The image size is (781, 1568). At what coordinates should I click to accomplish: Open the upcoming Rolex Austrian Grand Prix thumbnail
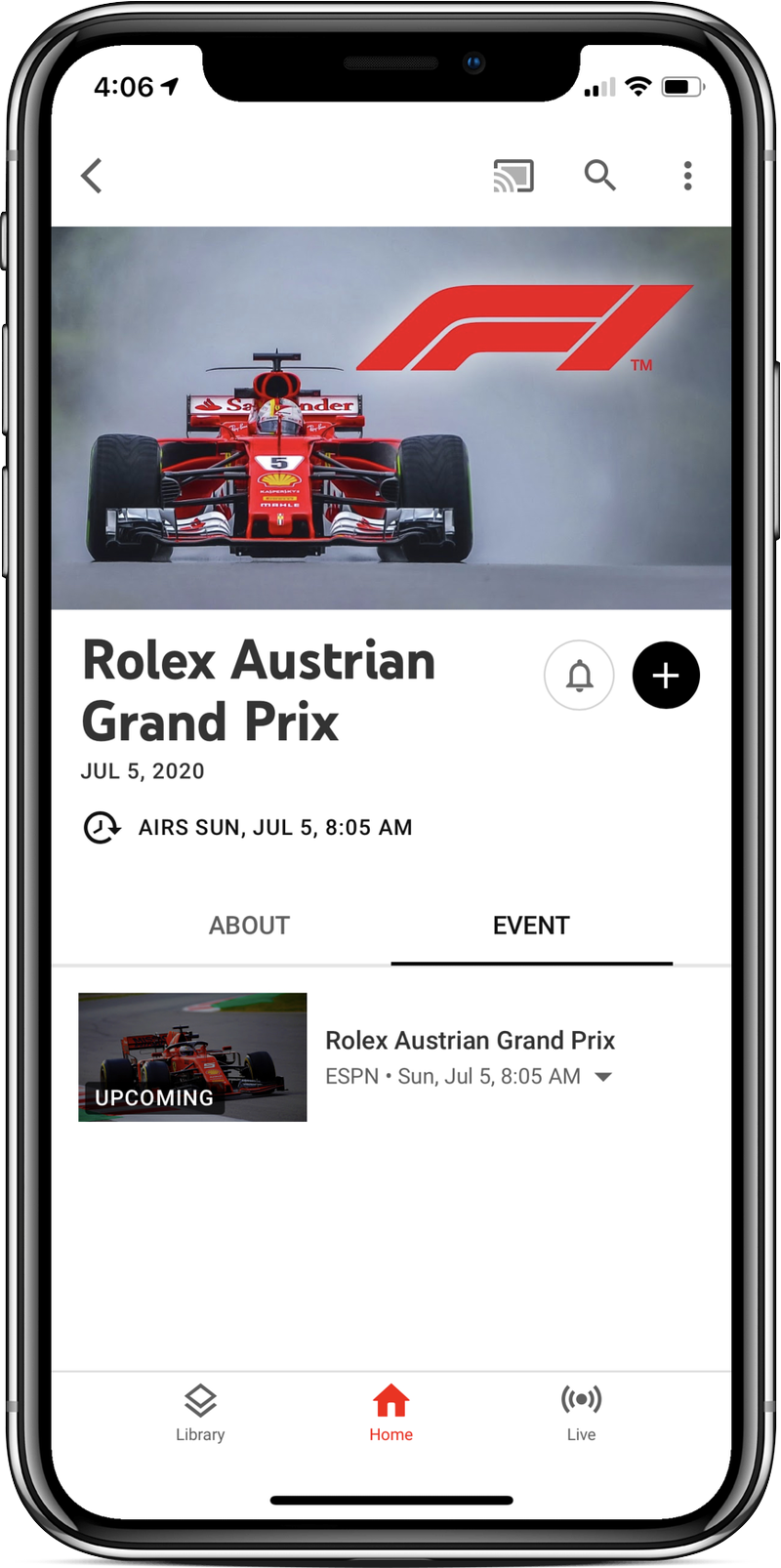point(192,1057)
